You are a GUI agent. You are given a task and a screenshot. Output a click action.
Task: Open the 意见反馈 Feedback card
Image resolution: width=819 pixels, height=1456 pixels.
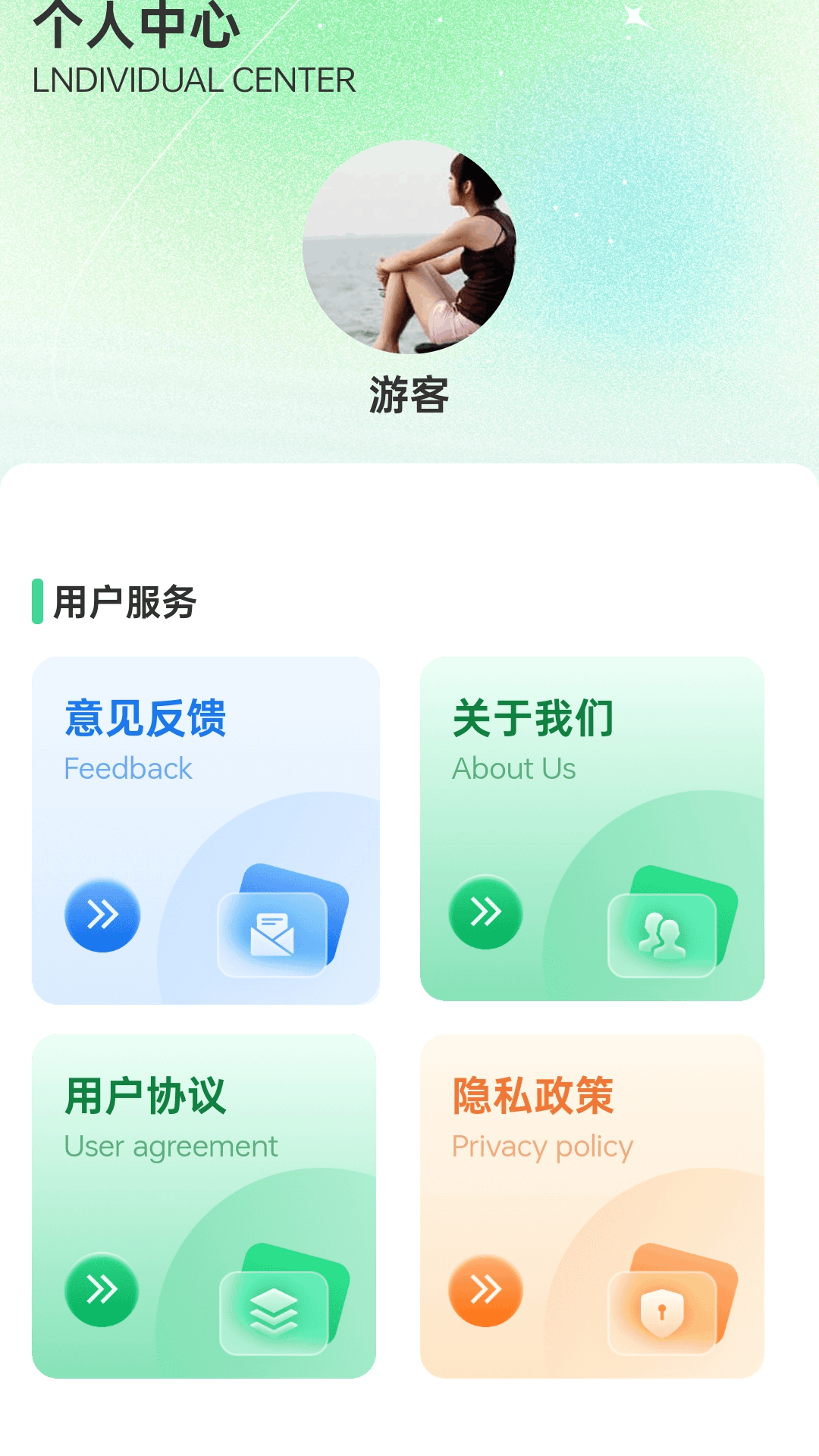pos(206,830)
